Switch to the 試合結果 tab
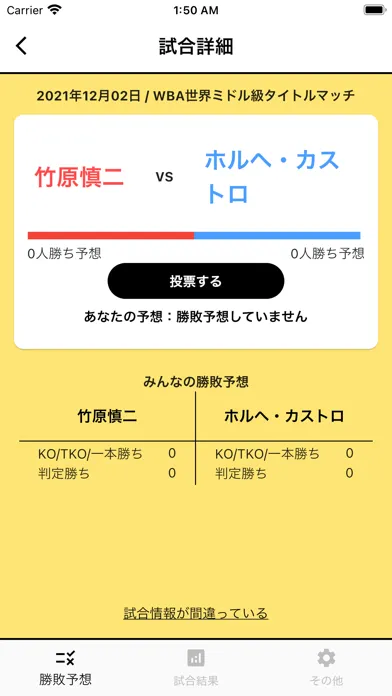 pyautogui.click(x=196, y=668)
